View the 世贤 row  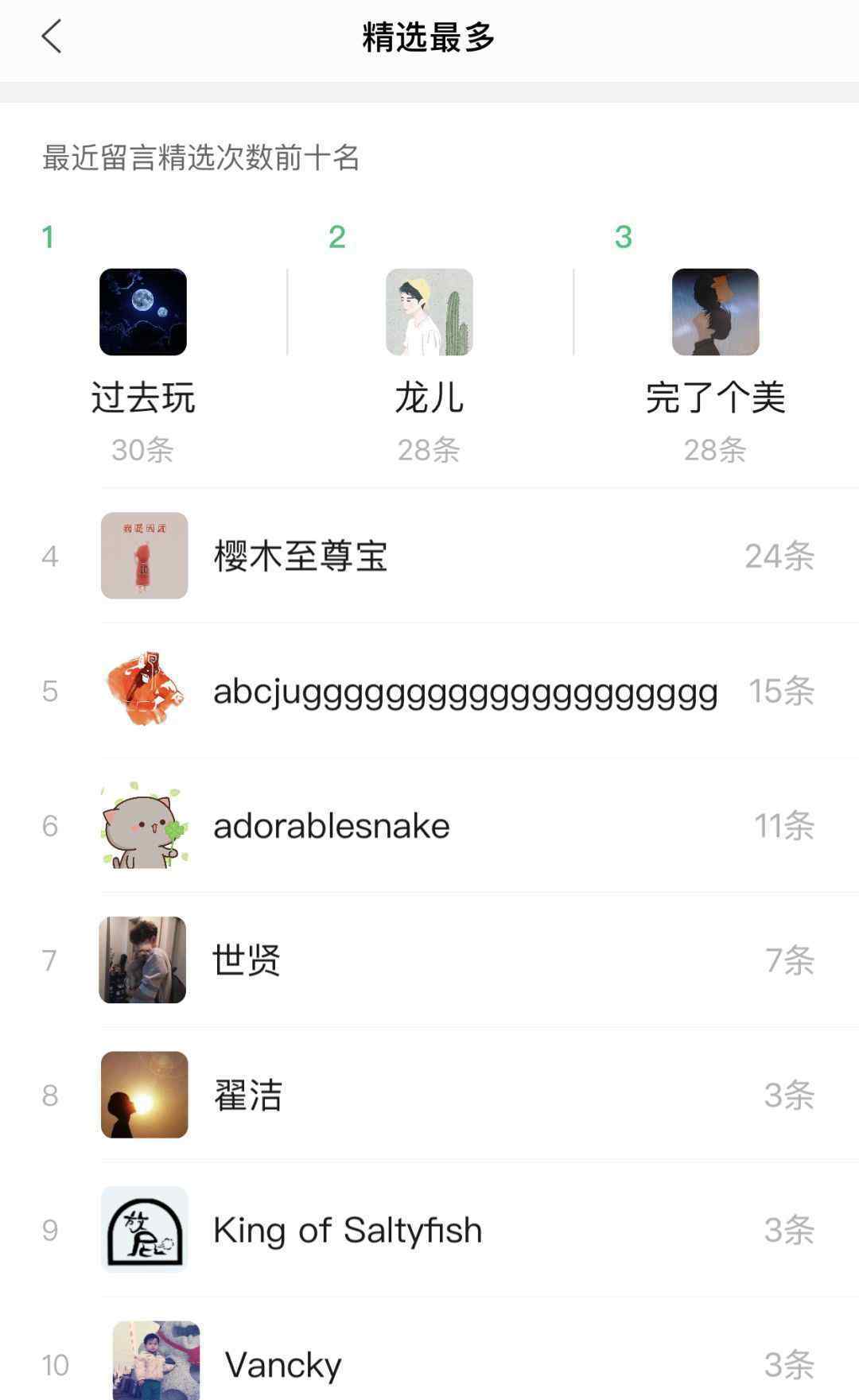click(x=429, y=960)
